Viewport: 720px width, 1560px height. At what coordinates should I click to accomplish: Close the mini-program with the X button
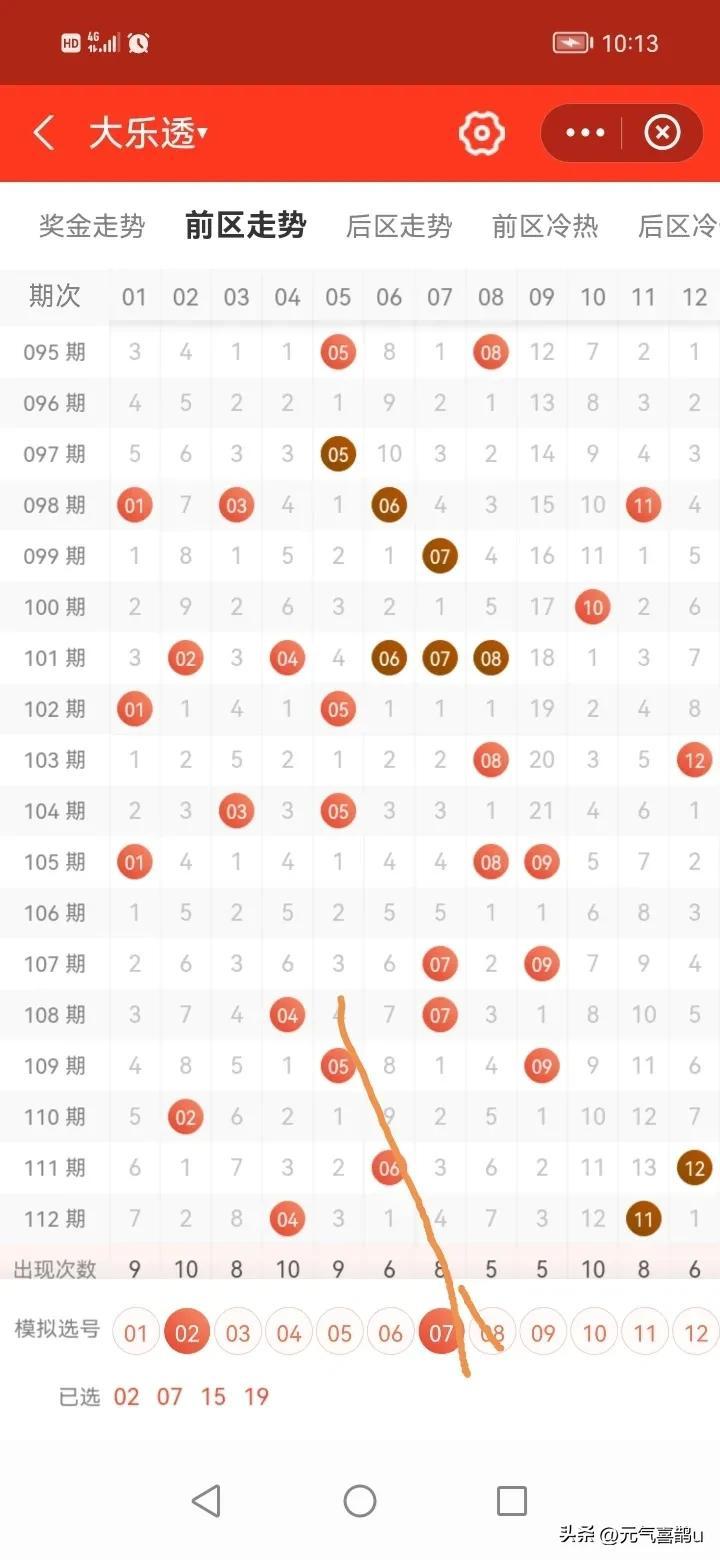(662, 133)
